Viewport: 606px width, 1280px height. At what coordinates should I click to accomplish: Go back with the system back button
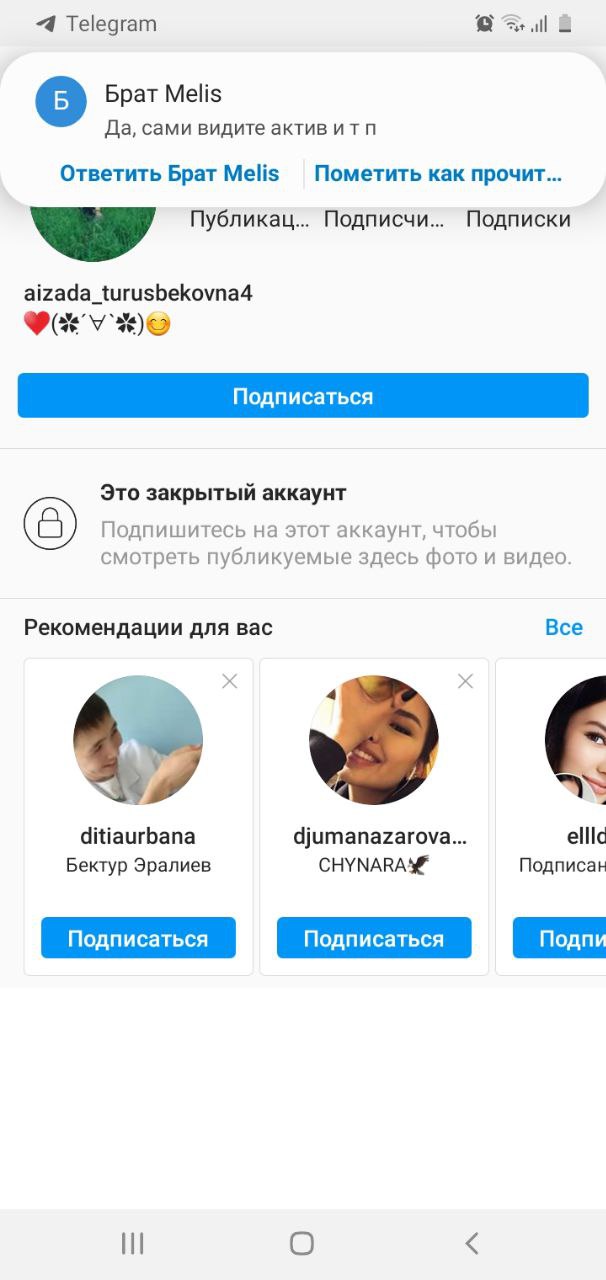click(x=472, y=1243)
